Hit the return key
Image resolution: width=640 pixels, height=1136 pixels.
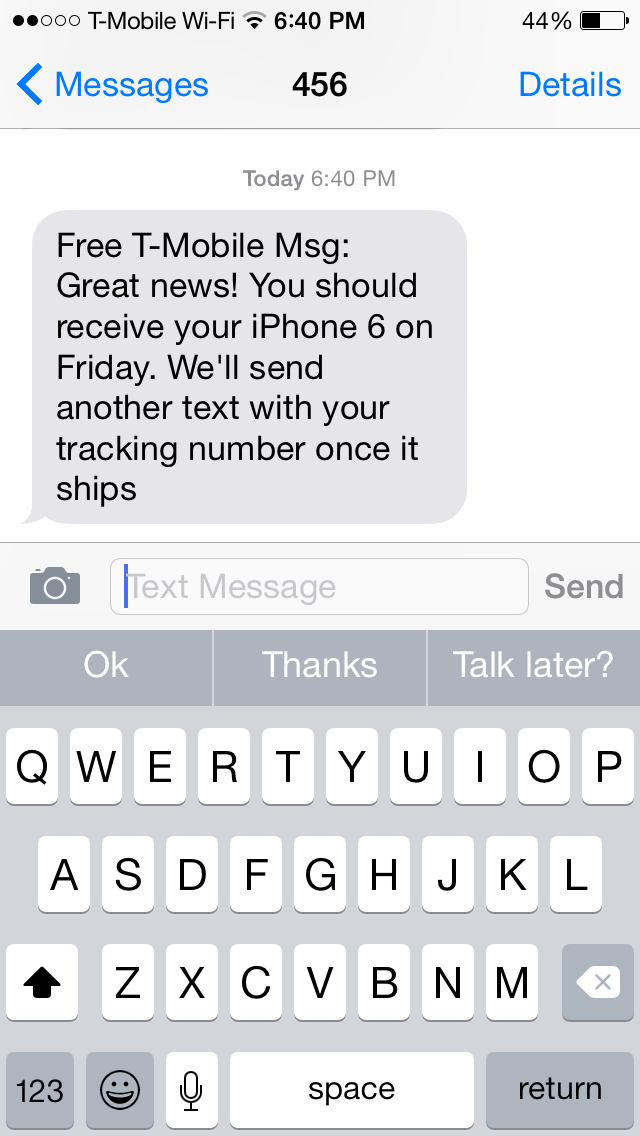coord(560,1090)
